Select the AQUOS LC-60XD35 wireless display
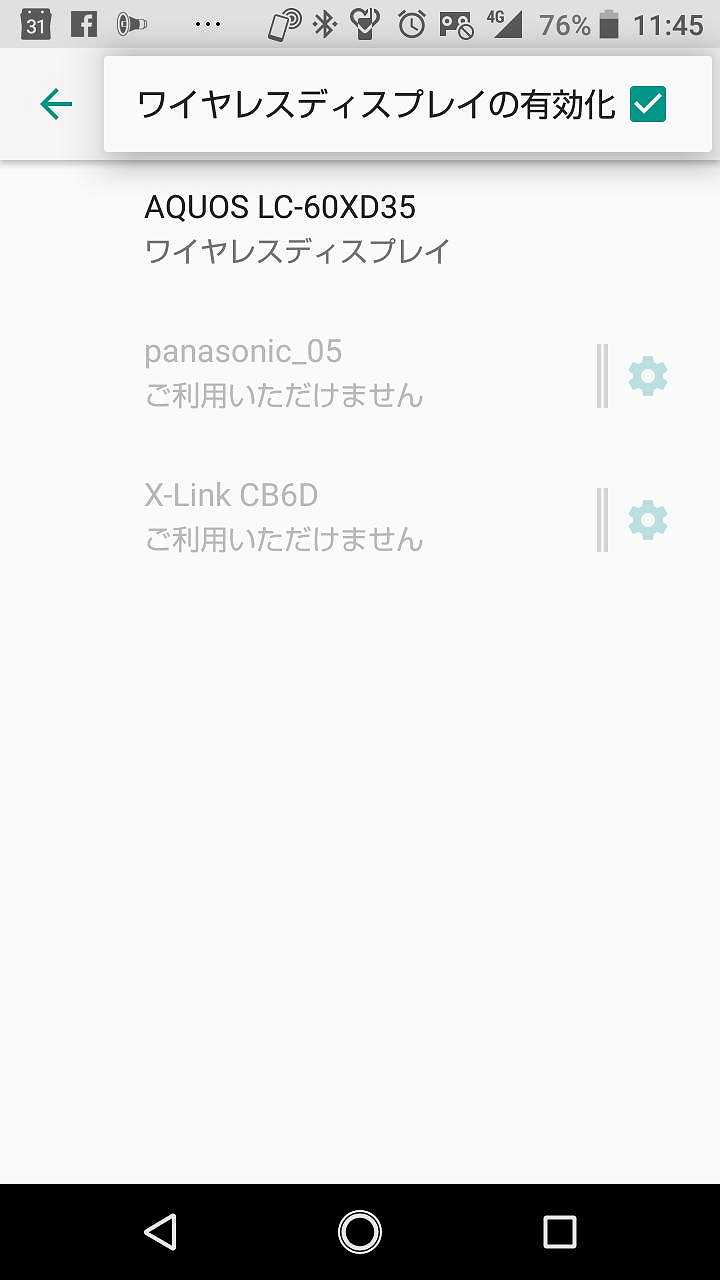 tap(360, 229)
